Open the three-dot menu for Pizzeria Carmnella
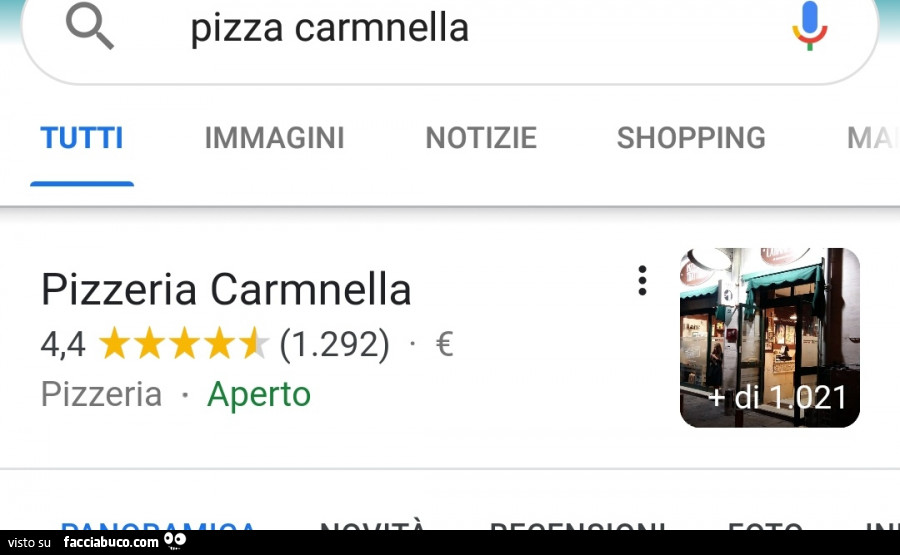 (642, 281)
